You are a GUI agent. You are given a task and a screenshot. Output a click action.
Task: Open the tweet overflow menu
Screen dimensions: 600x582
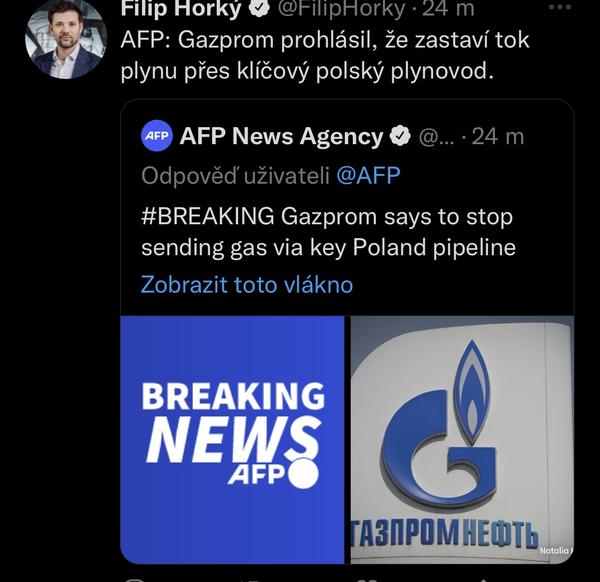[562, 8]
